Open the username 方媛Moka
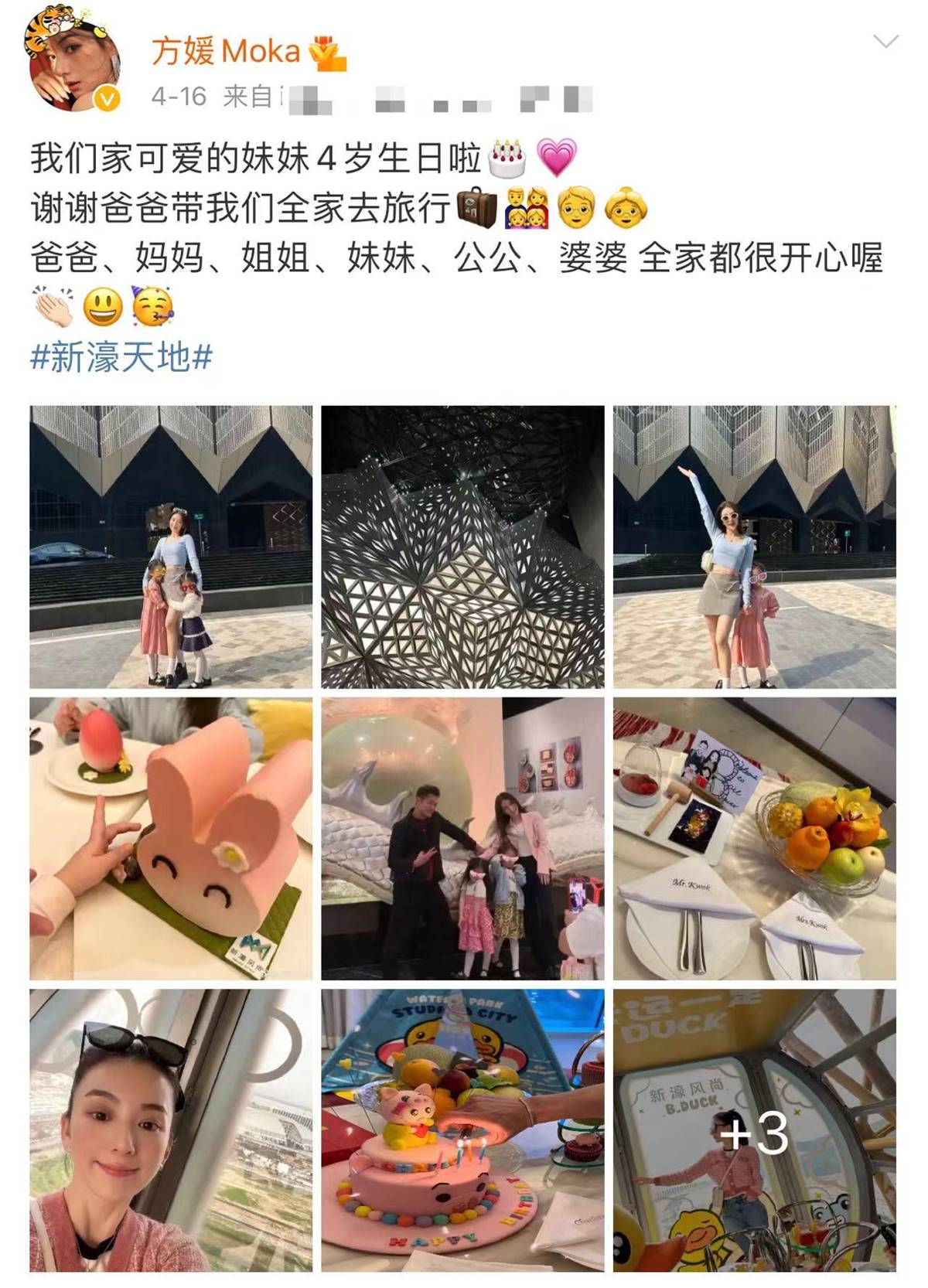Image resolution: width=928 pixels, height=1288 pixels. (226, 52)
